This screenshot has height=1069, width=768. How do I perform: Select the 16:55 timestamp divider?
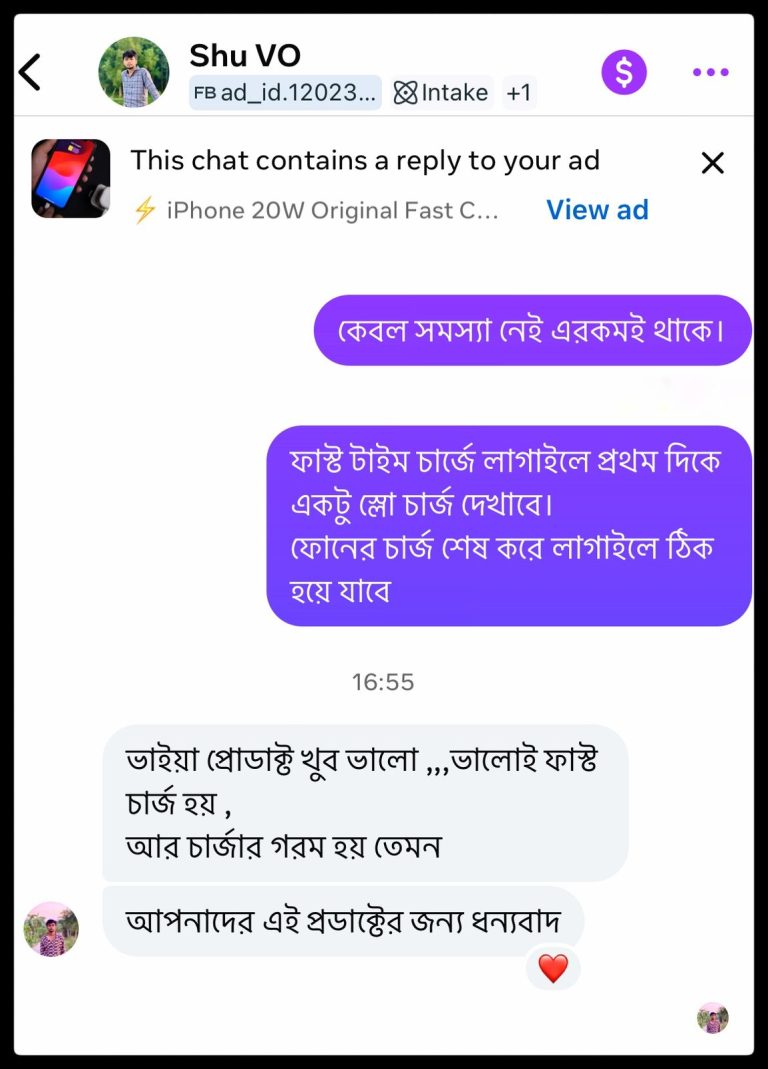tap(383, 681)
